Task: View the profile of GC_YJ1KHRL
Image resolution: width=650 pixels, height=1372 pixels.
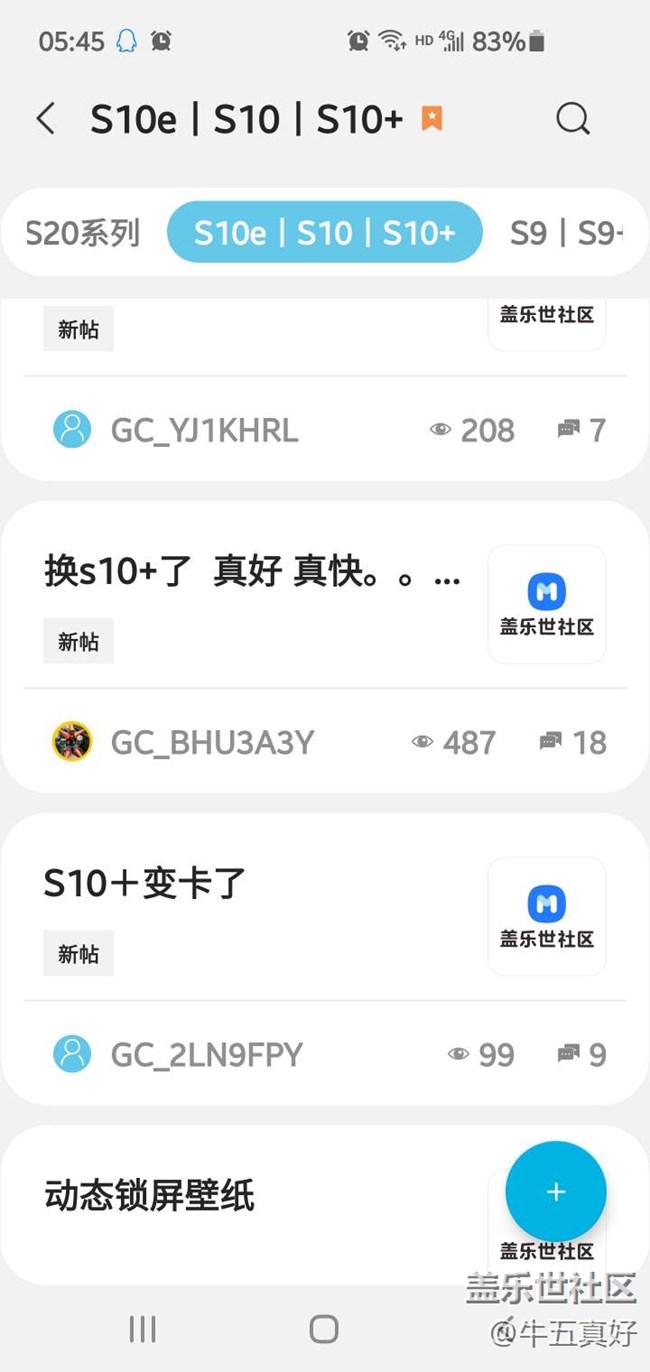Action: 204,430
